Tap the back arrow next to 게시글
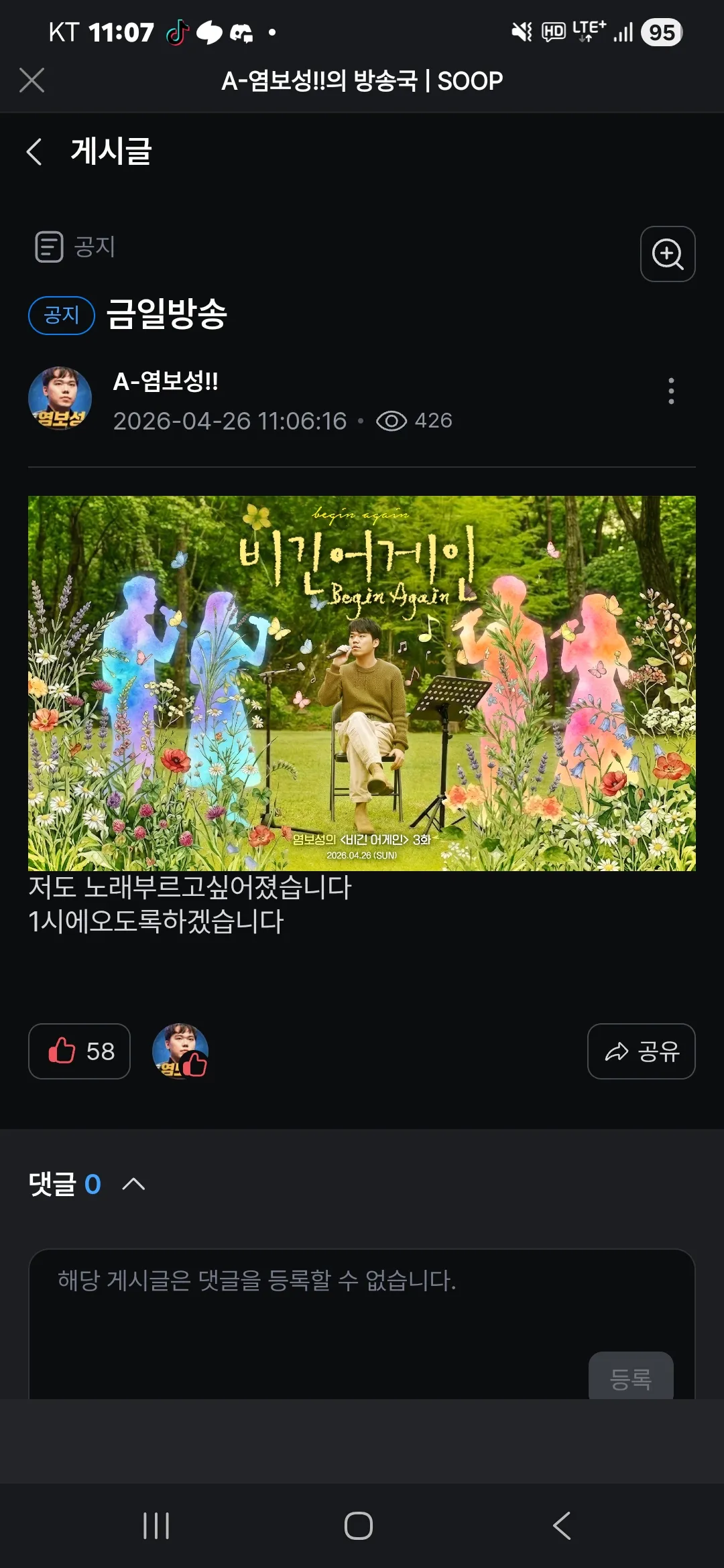Screen dimensions: 724x1568 35,152
